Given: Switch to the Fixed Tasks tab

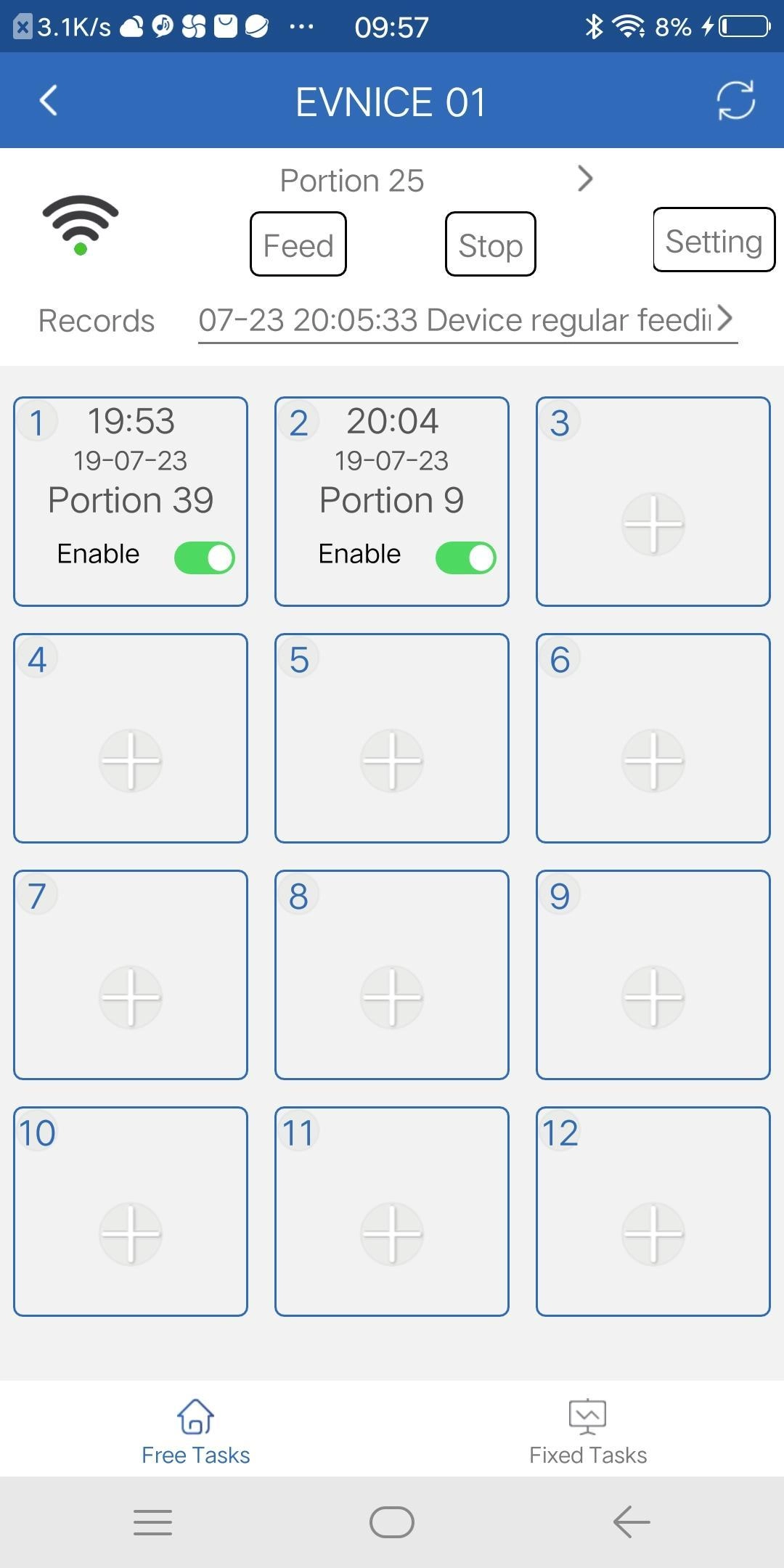Looking at the screenshot, I should point(587,1432).
